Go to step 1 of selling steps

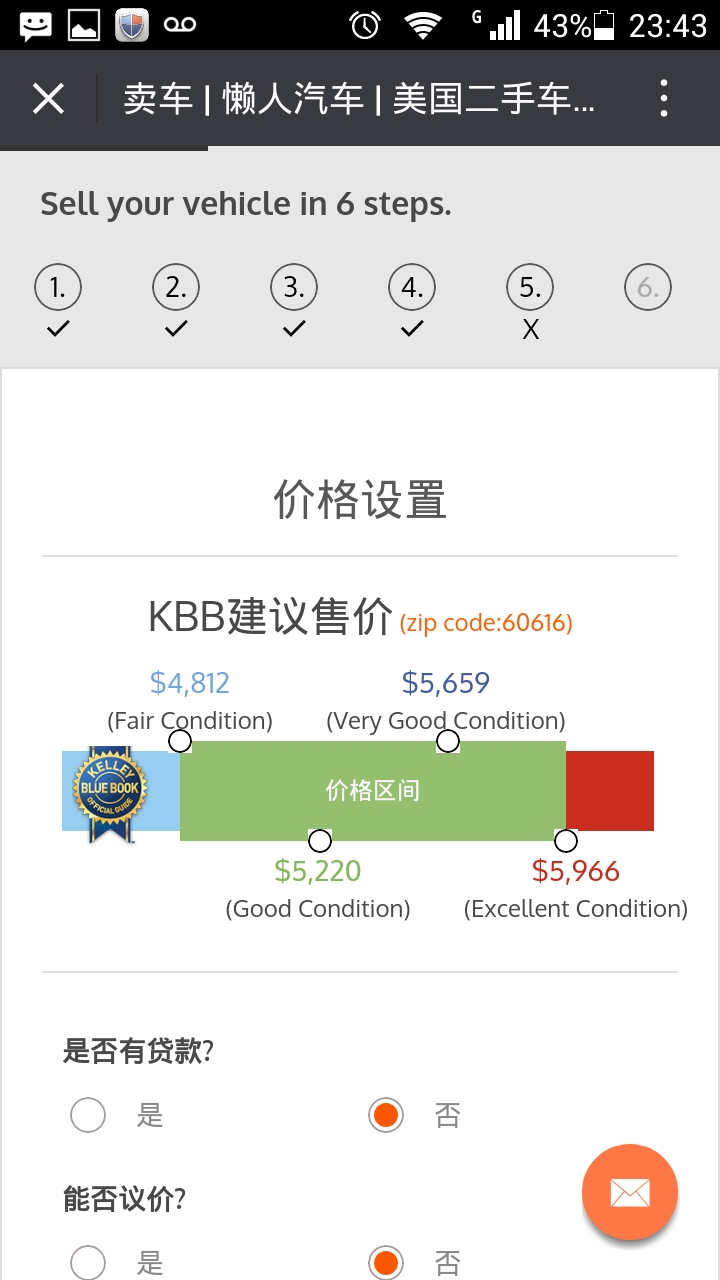[x=58, y=289]
